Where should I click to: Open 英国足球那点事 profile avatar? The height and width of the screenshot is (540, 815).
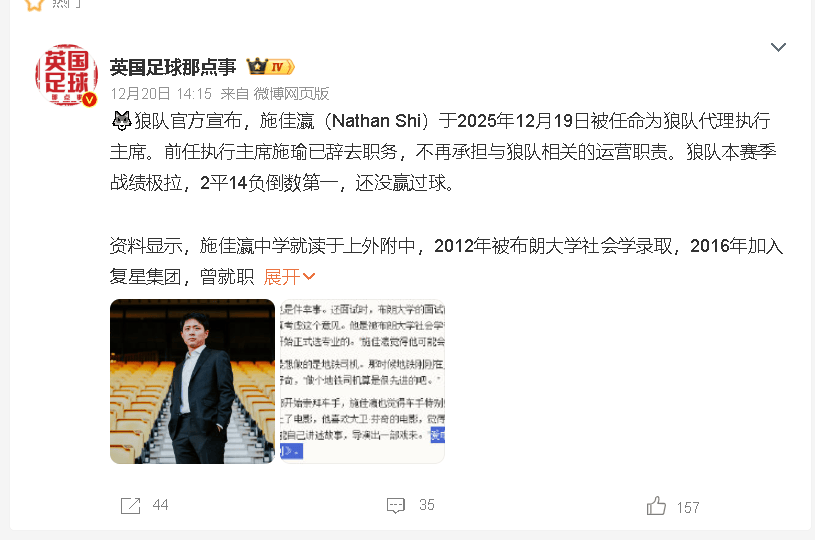66,74
